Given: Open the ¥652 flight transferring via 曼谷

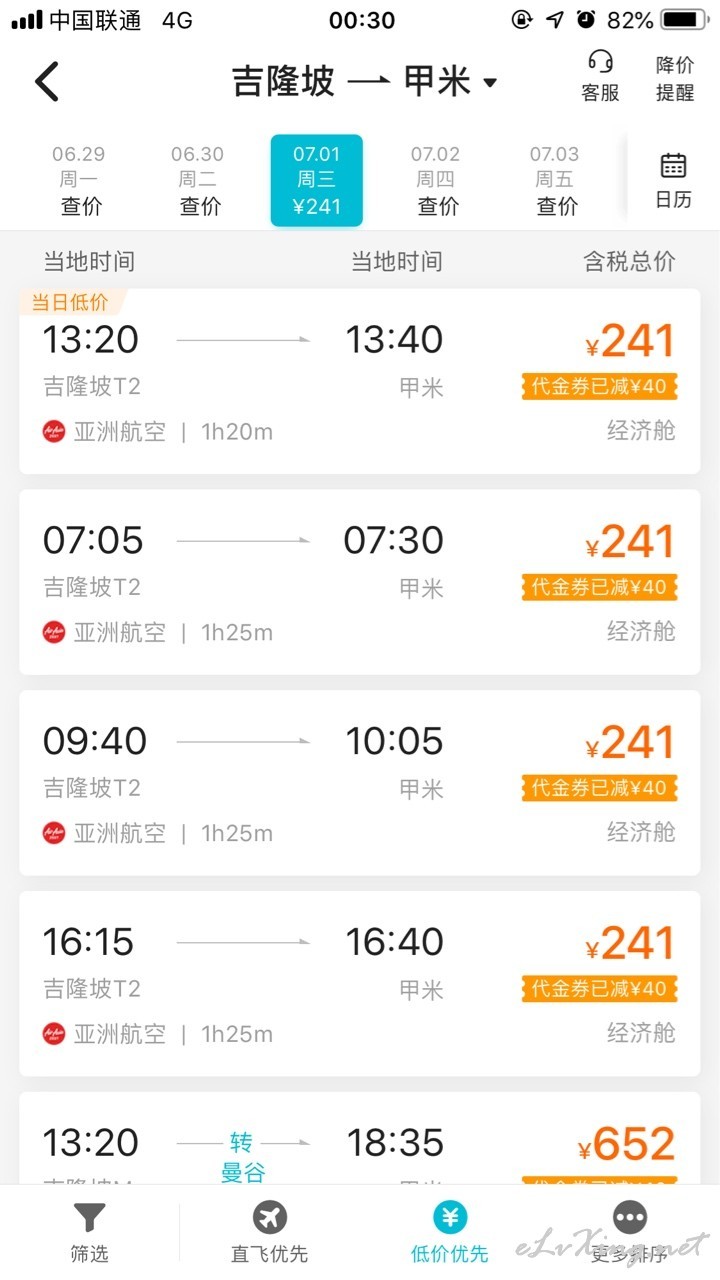Looking at the screenshot, I should coord(360,1139).
